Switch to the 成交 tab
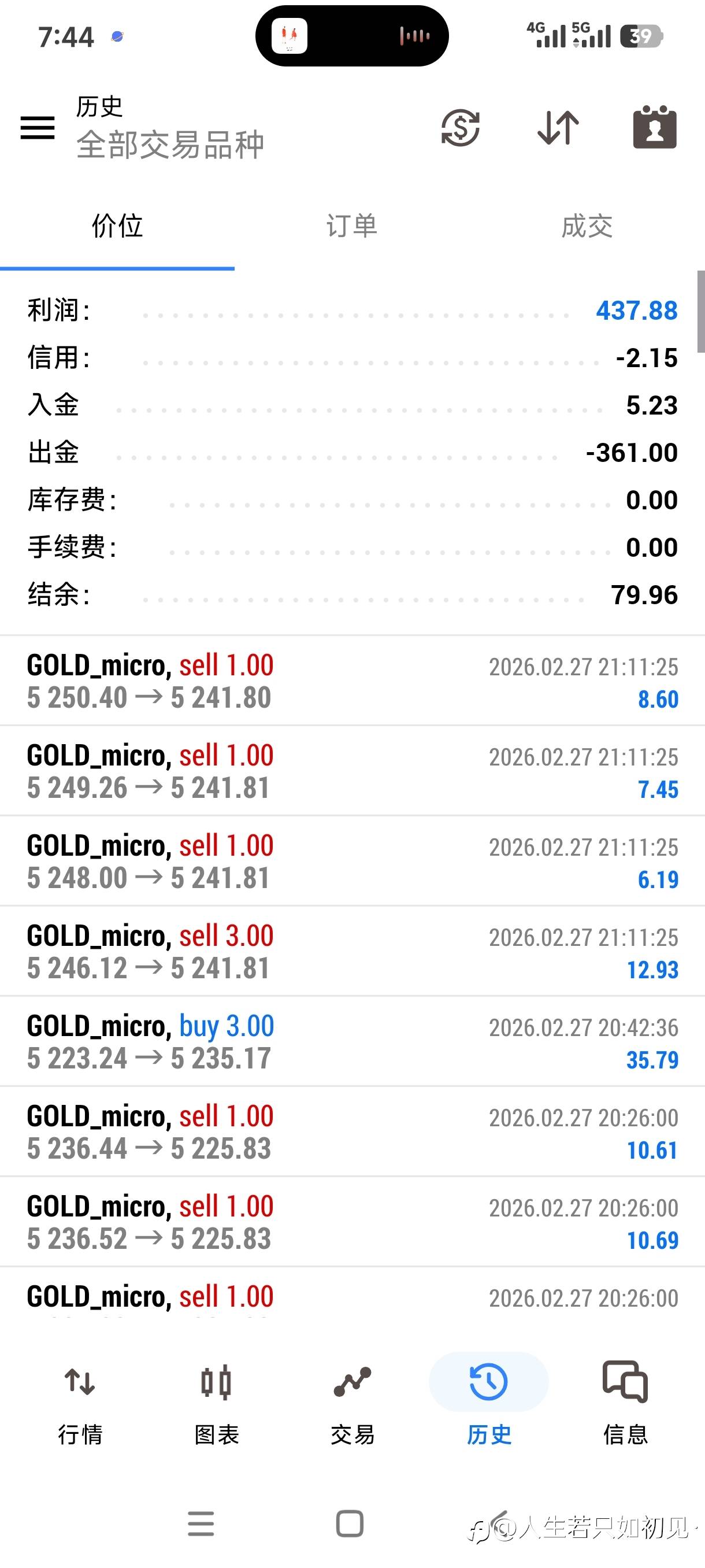 [x=587, y=227]
